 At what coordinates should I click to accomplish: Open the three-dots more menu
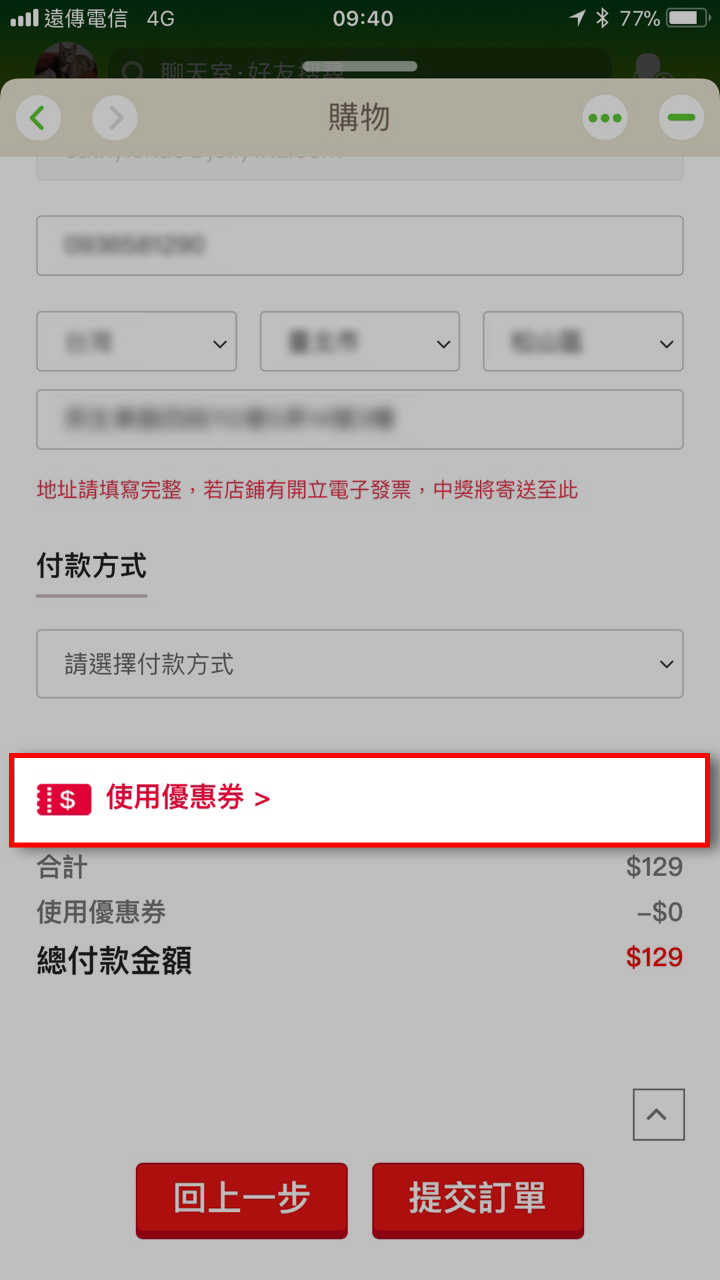pyautogui.click(x=605, y=118)
